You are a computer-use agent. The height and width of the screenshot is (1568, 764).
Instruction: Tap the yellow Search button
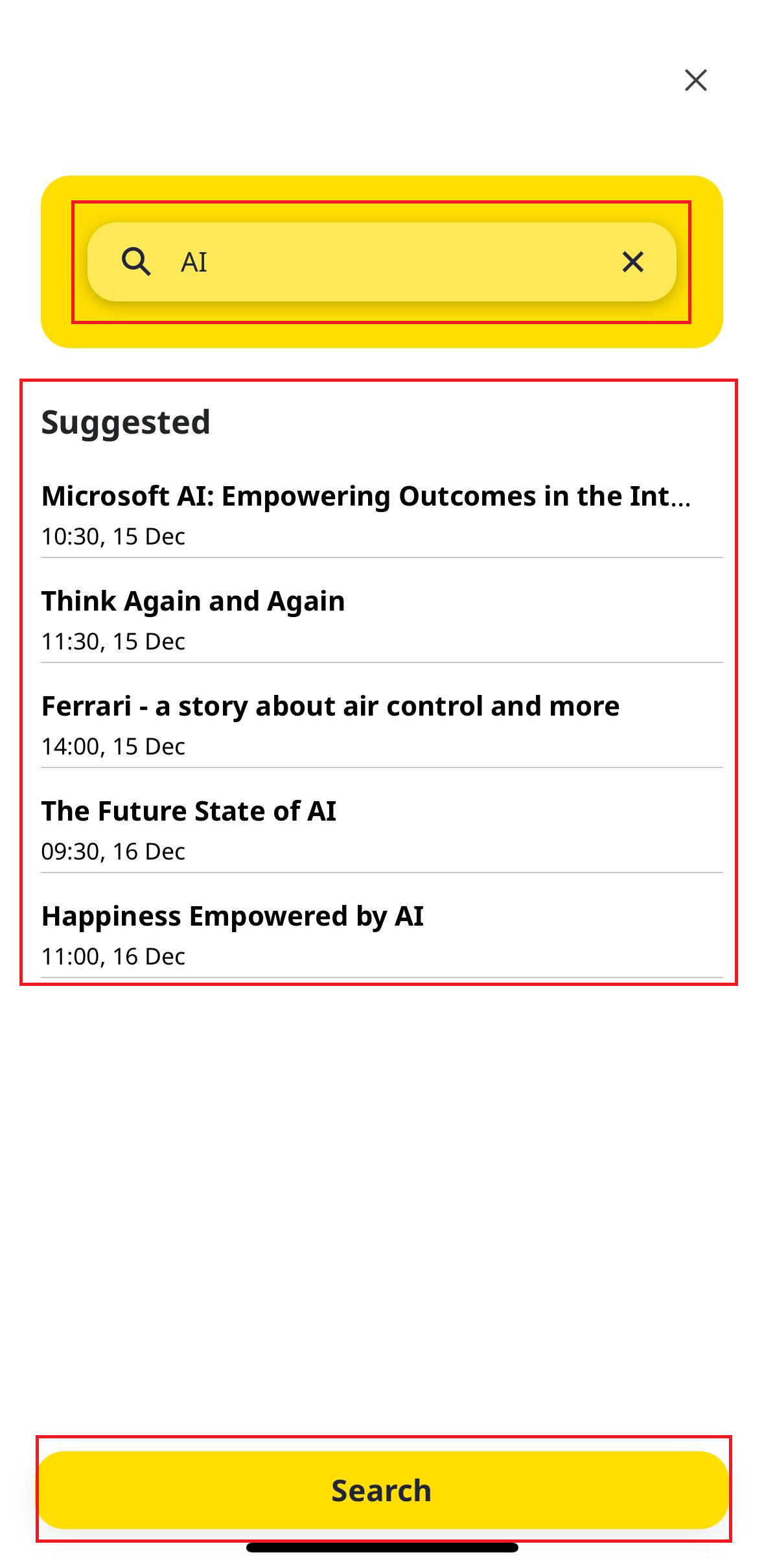click(x=382, y=1490)
